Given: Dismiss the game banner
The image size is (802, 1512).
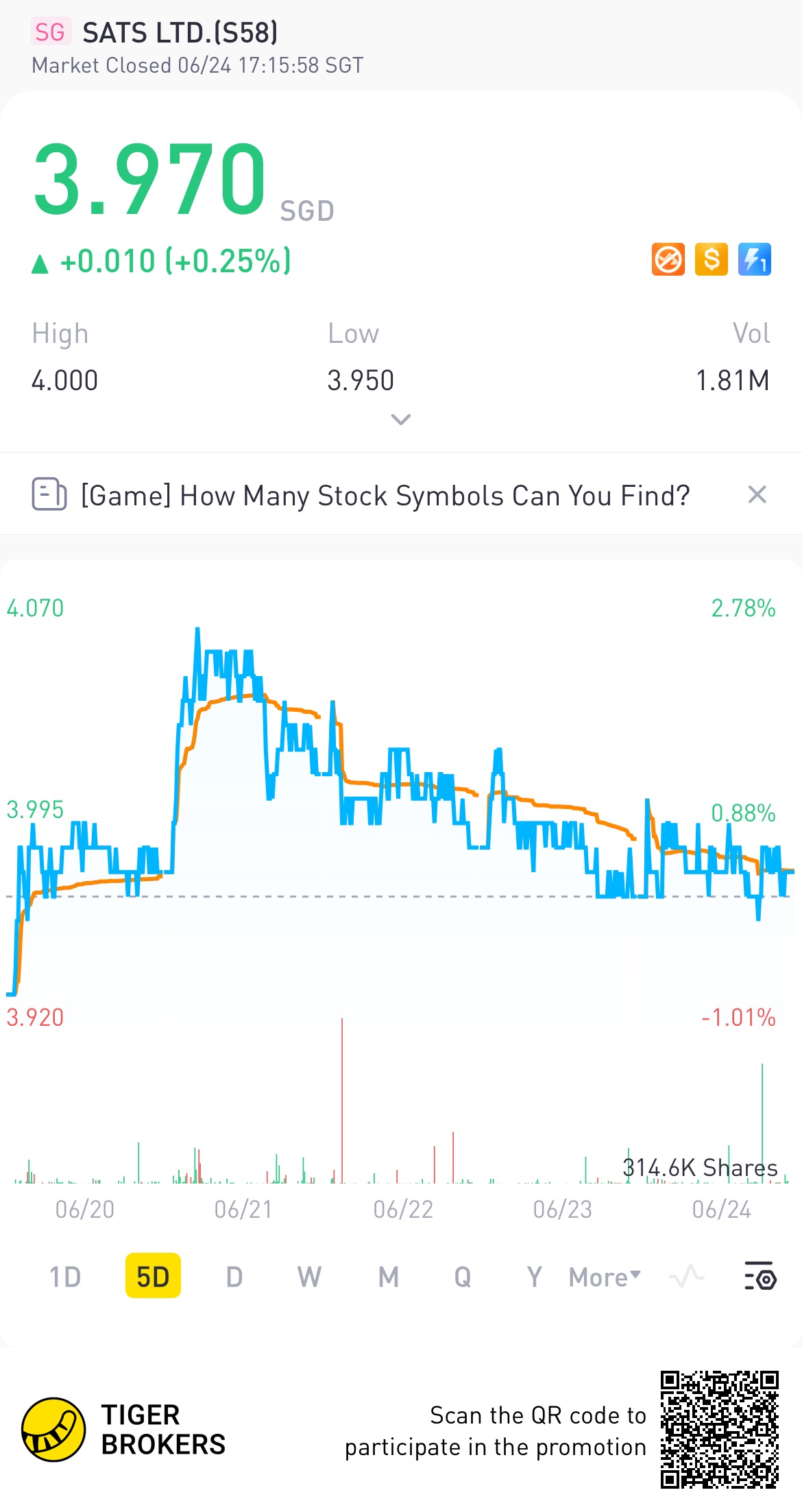Looking at the screenshot, I should click(757, 494).
